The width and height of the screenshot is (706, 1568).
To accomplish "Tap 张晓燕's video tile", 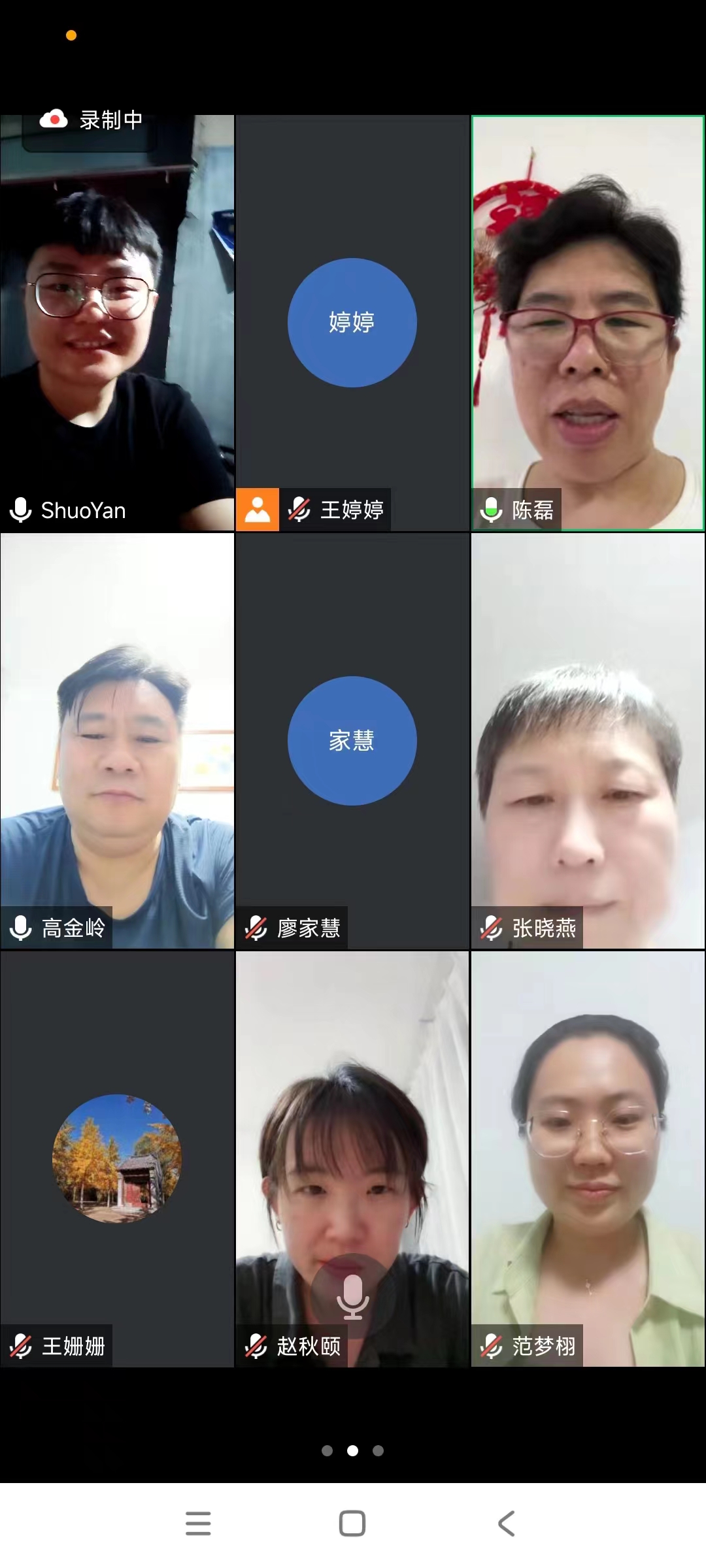I will 588,741.
